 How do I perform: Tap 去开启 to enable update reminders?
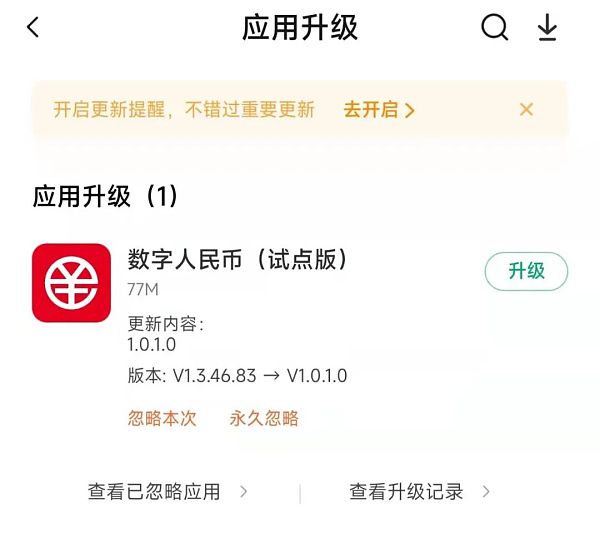(378, 110)
